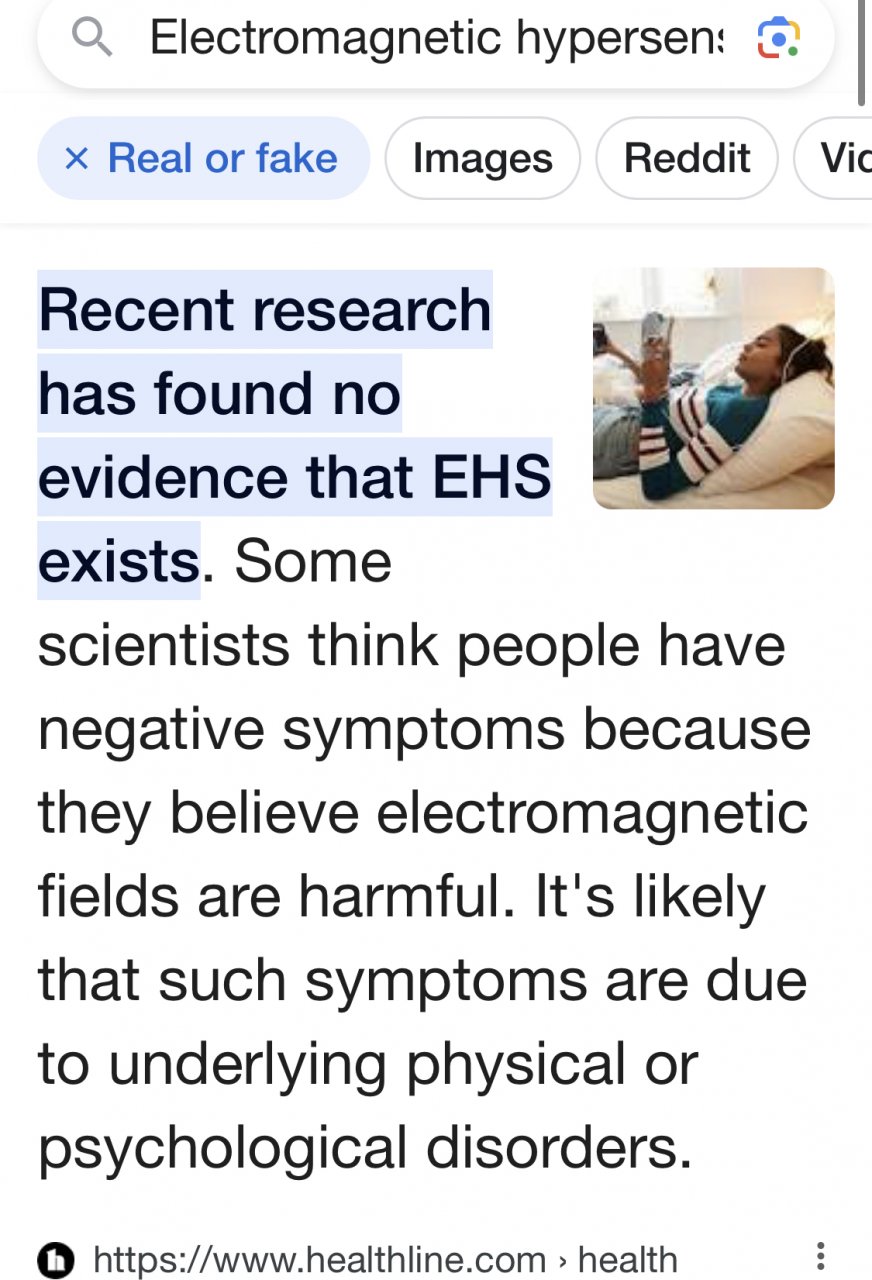Open the featured snippet image thumbnail

click(x=713, y=388)
